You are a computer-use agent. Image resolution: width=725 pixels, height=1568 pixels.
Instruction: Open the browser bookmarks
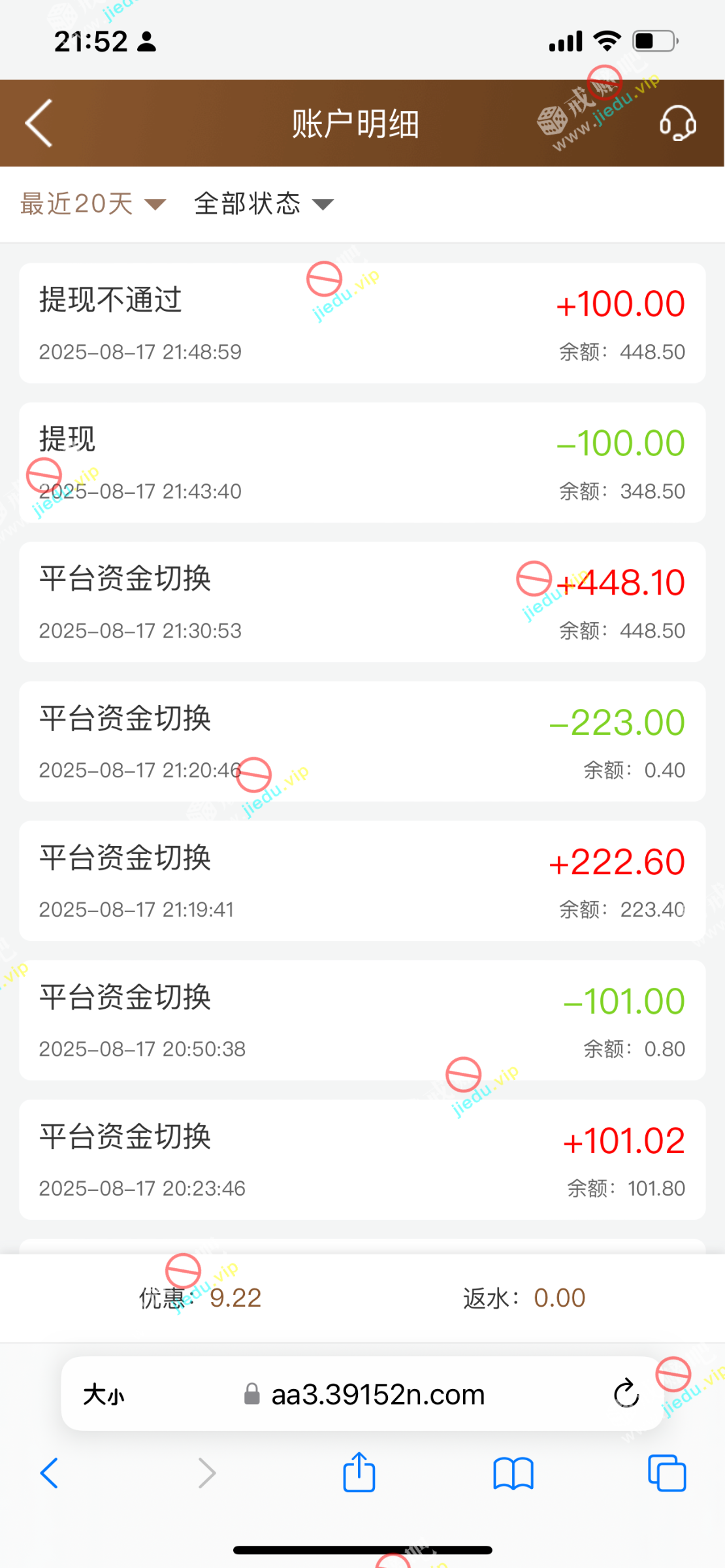(513, 1473)
